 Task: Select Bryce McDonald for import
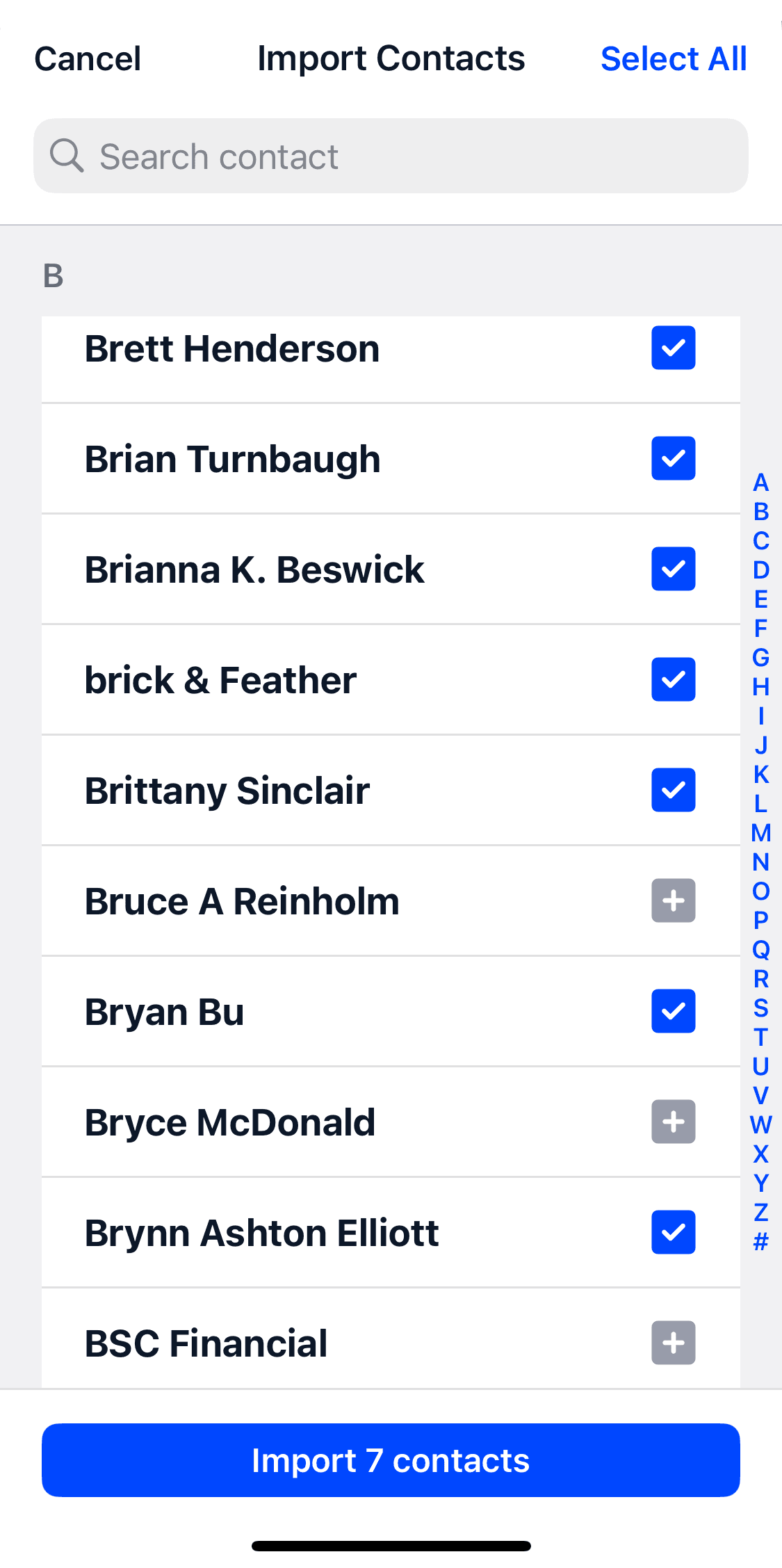[673, 1122]
